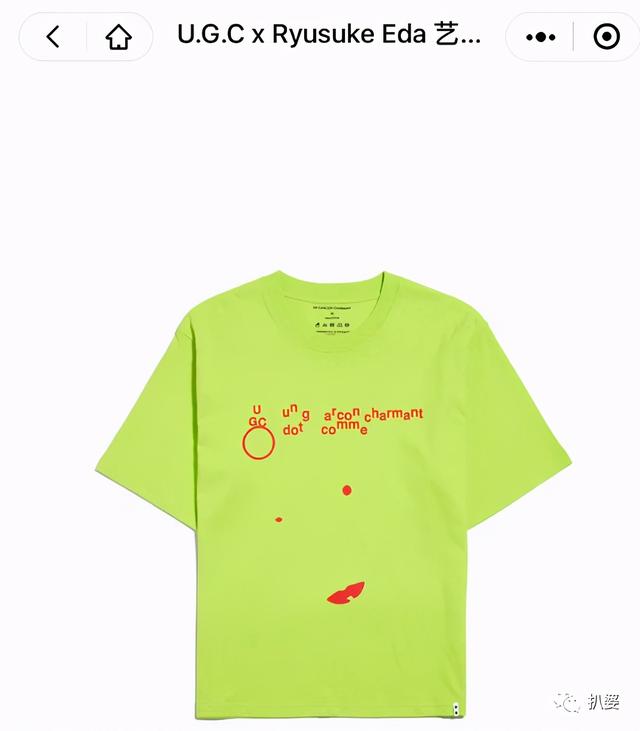
Task: Open the three-dot more menu
Action: (x=540, y=37)
